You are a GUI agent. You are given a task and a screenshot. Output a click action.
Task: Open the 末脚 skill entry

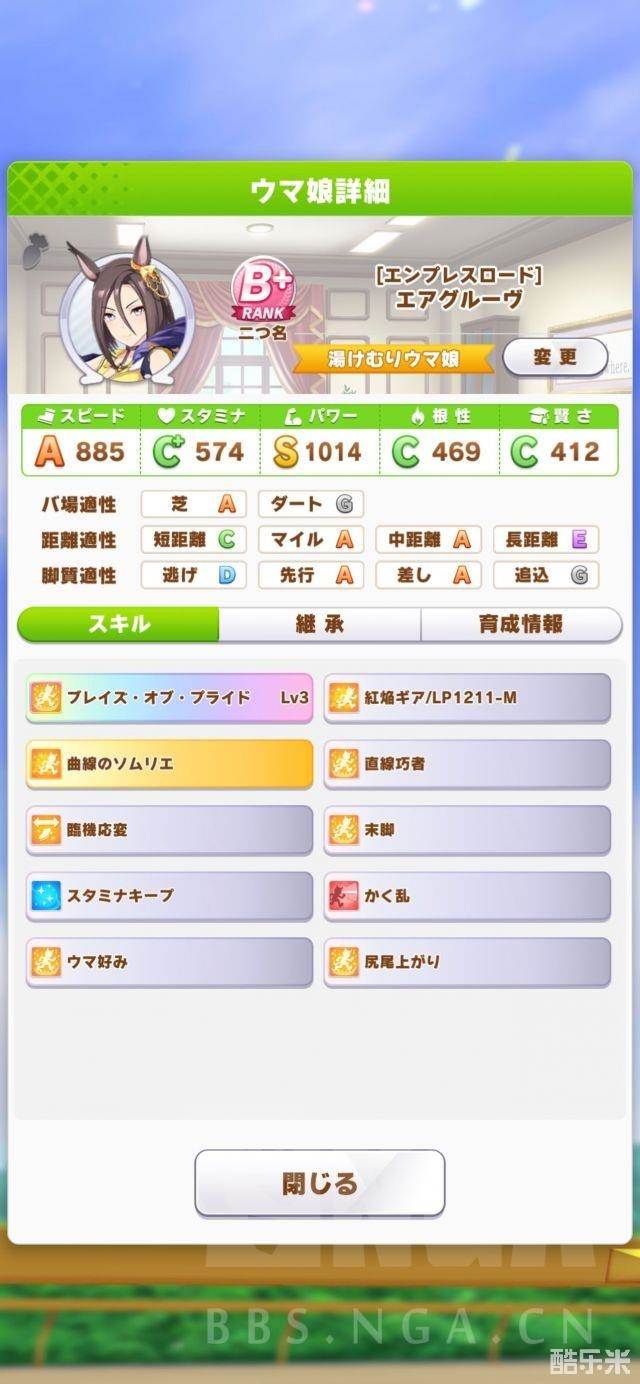pyautogui.click(x=467, y=830)
